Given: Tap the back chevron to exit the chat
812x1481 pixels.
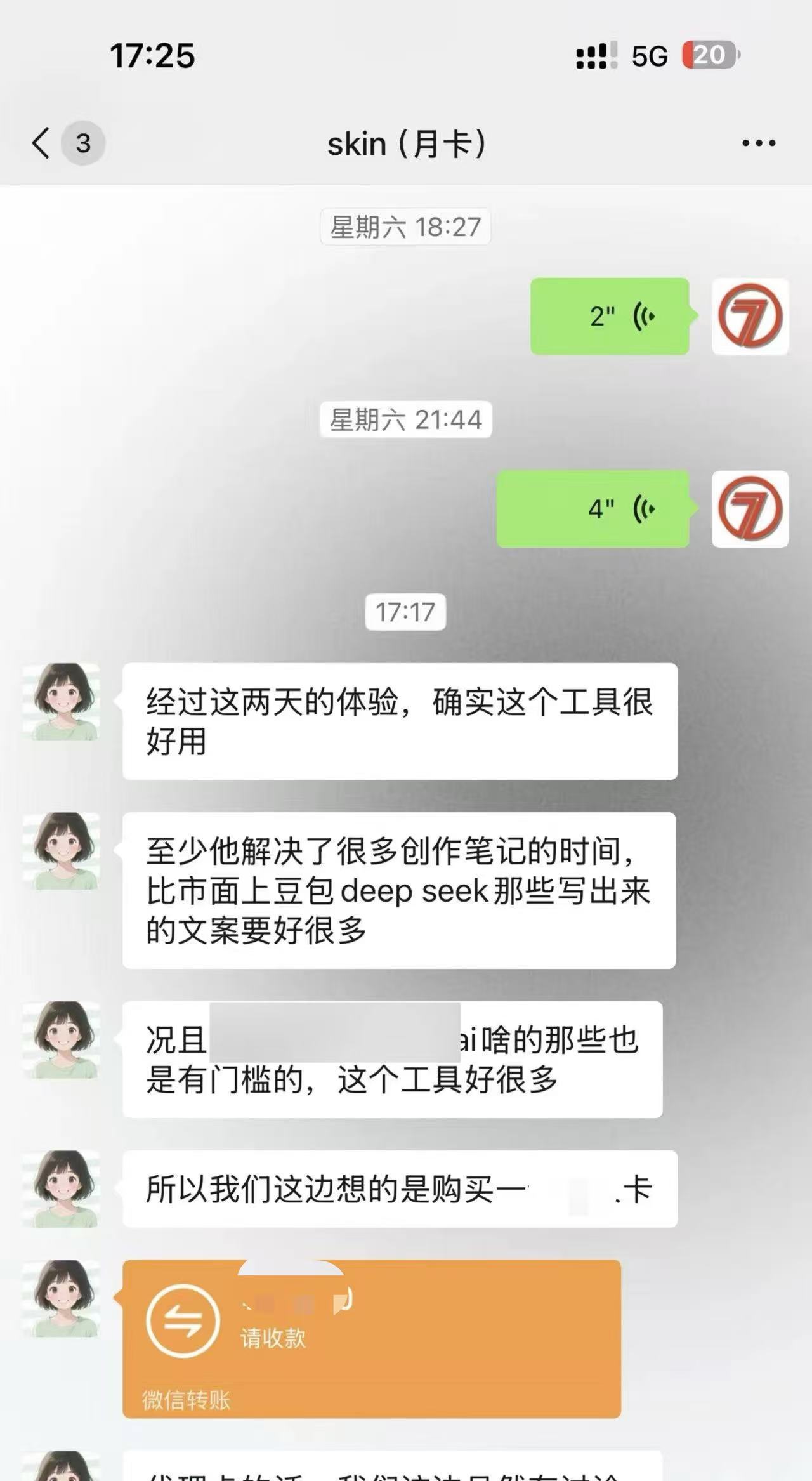Looking at the screenshot, I should [x=40, y=142].
